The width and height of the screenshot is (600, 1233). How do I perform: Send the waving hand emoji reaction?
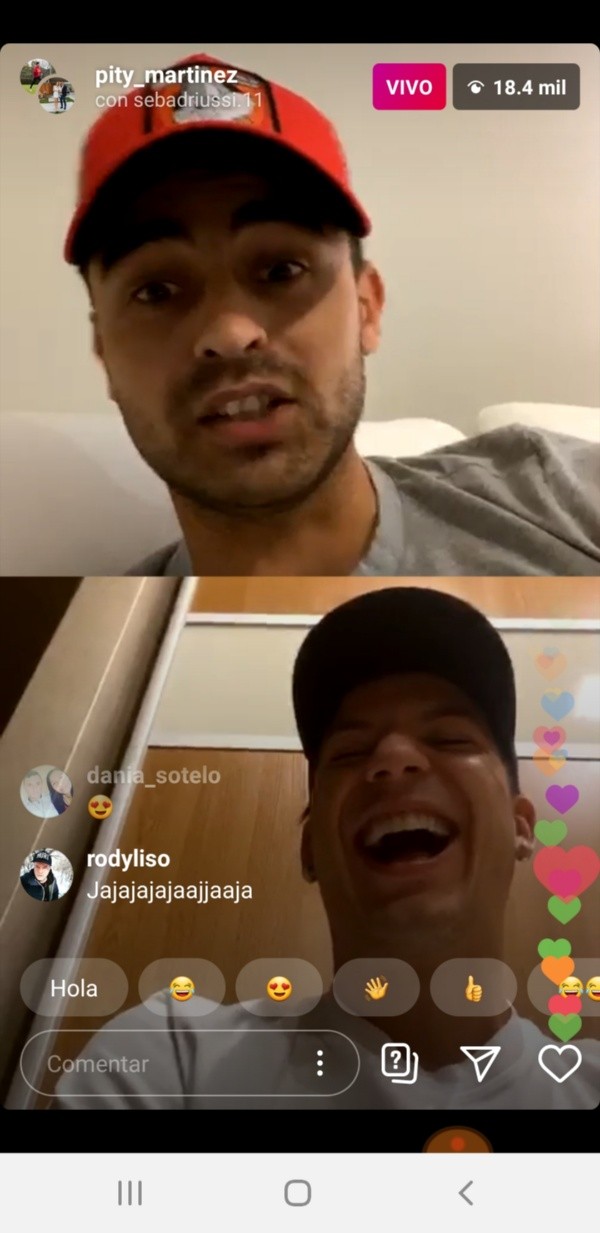tap(376, 988)
